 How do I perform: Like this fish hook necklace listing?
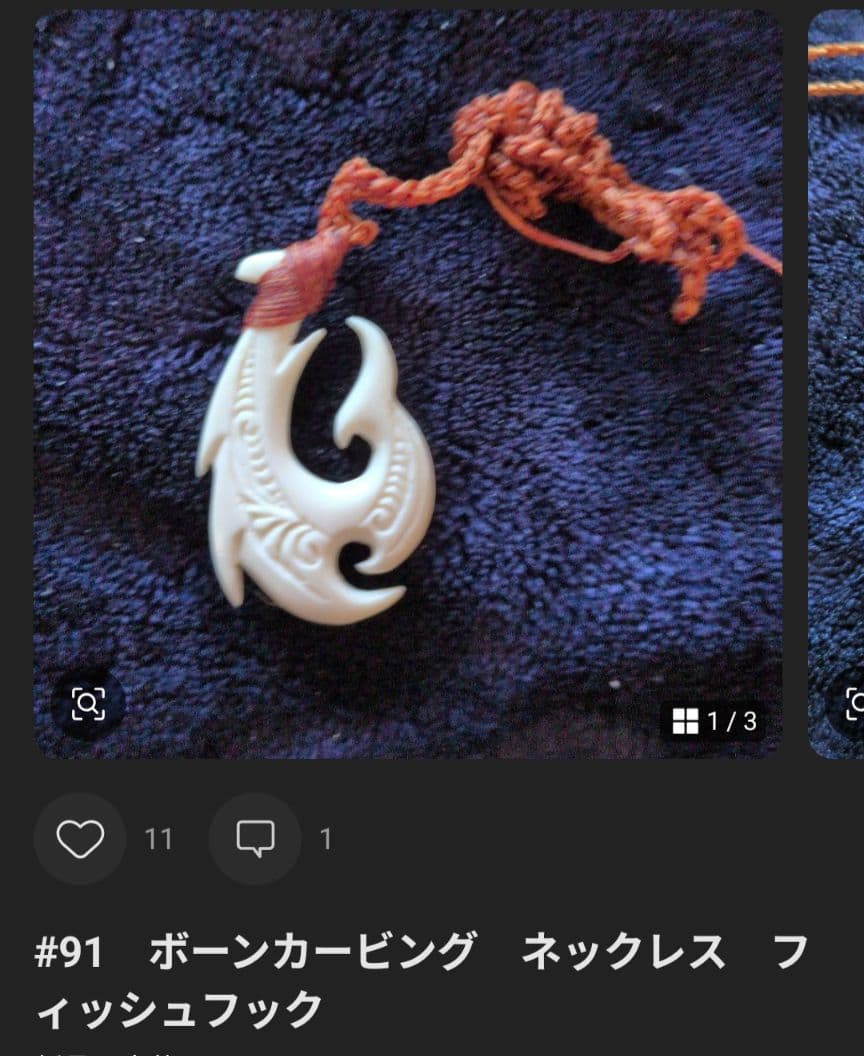80,838
